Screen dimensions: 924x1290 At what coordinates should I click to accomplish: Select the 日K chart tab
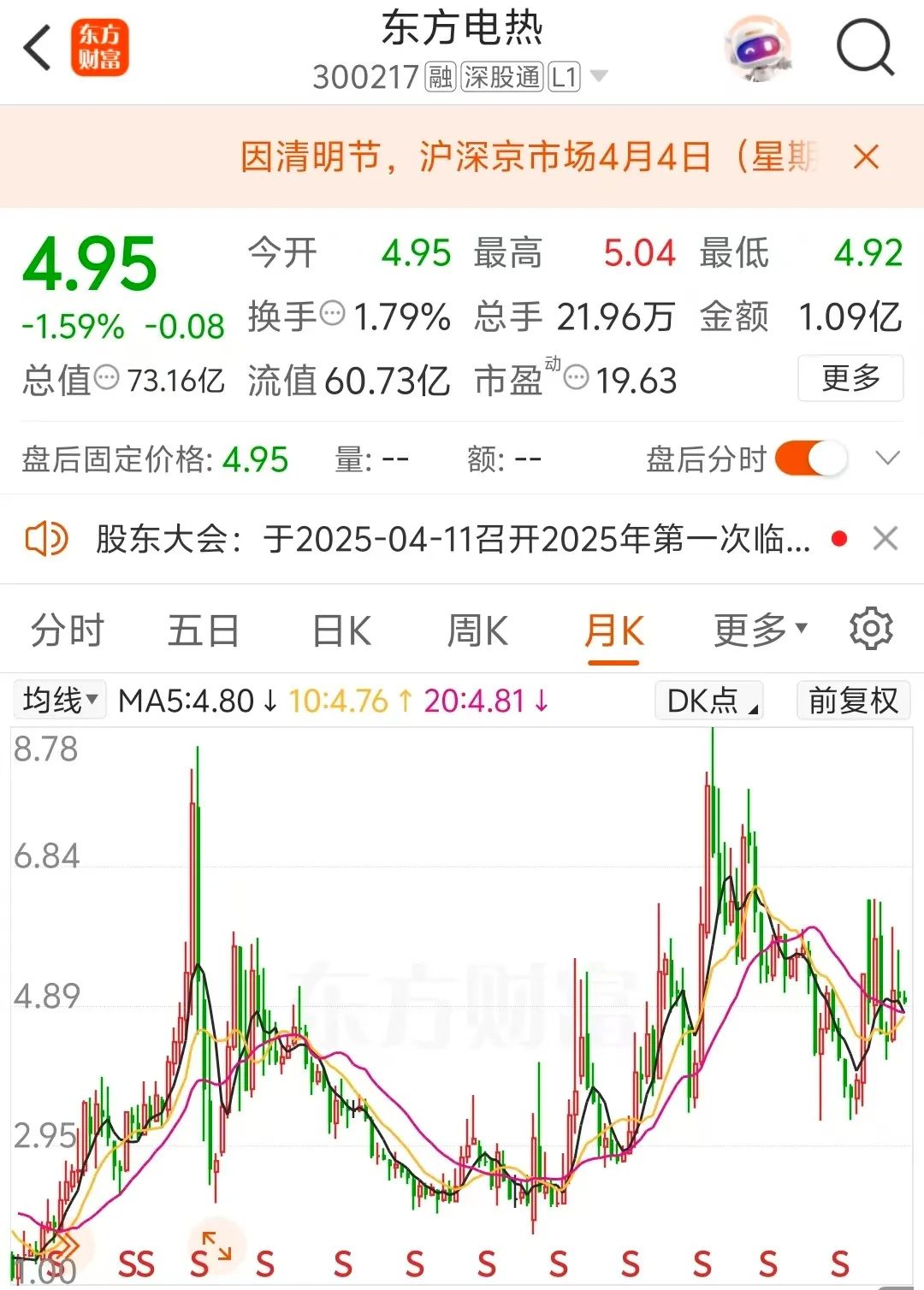point(341,631)
